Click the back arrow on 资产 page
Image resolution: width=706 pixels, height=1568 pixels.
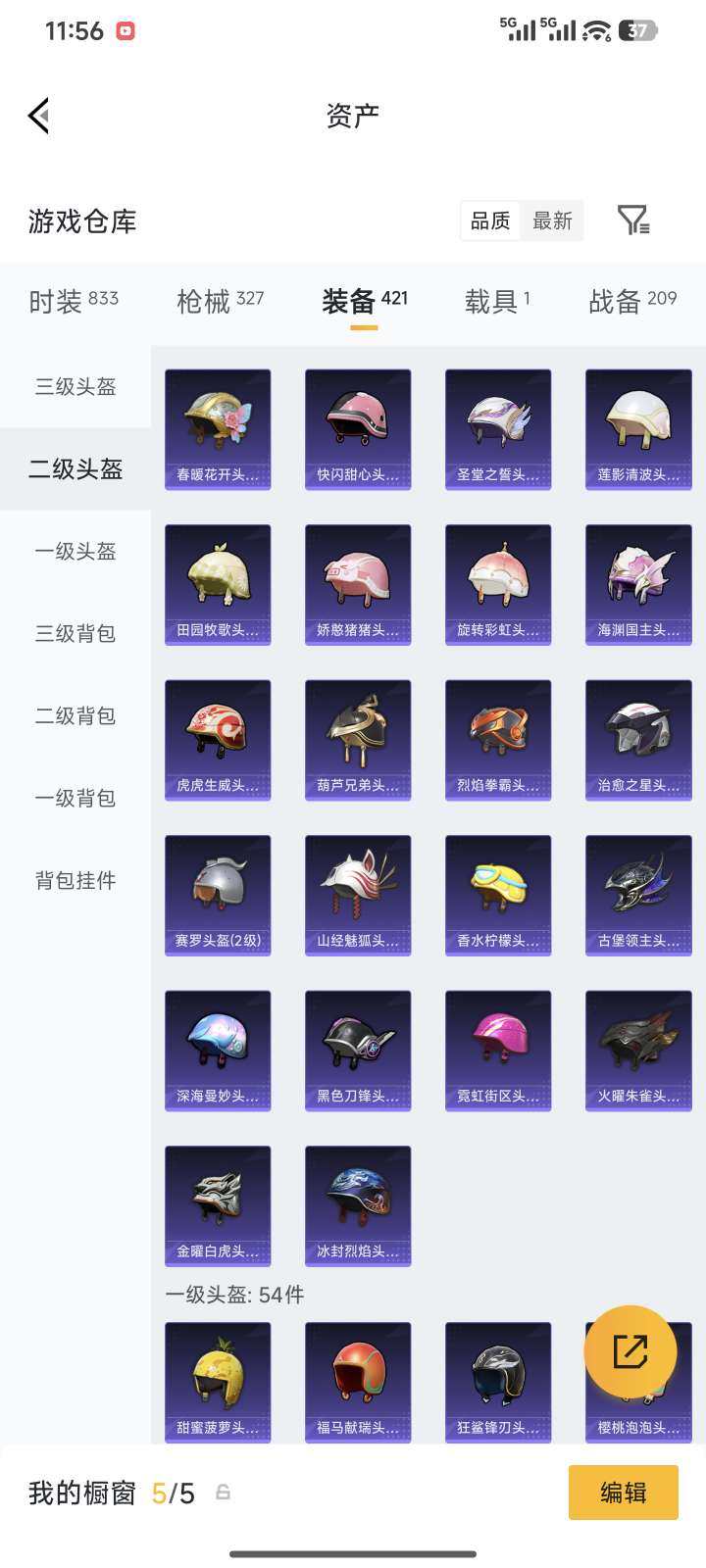(x=39, y=115)
